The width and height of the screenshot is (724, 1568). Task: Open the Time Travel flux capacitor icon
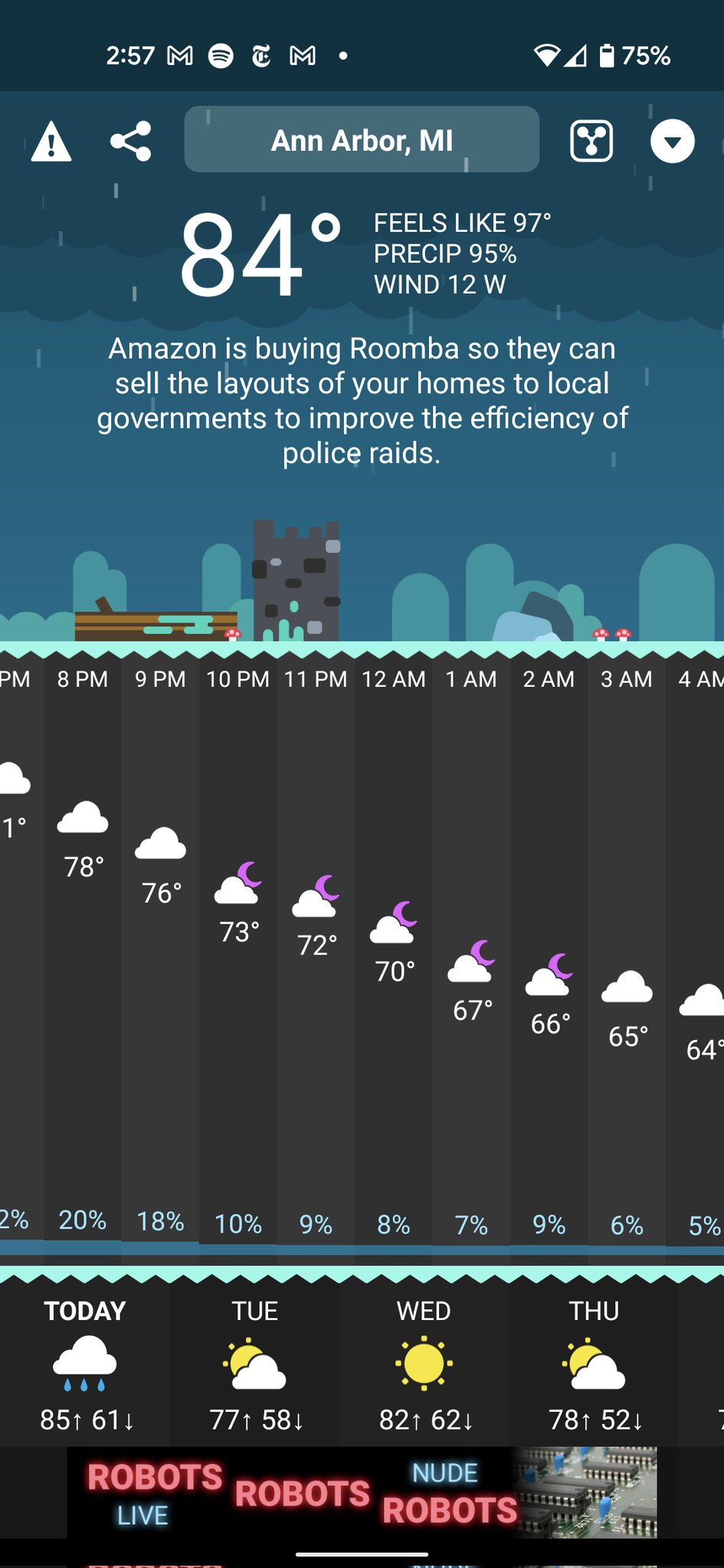point(591,141)
